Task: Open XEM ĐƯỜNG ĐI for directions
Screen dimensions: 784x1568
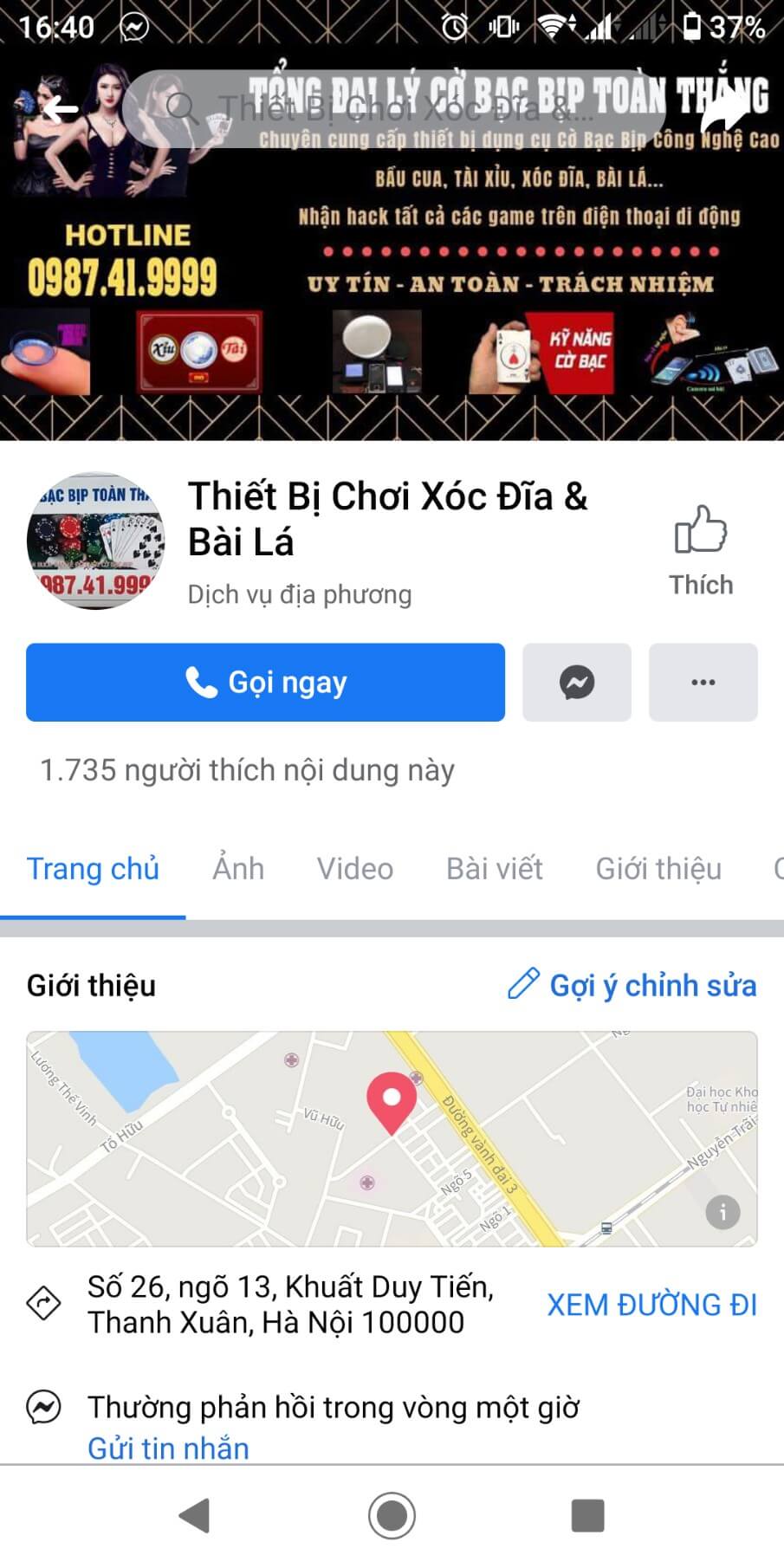Action: (x=652, y=1304)
